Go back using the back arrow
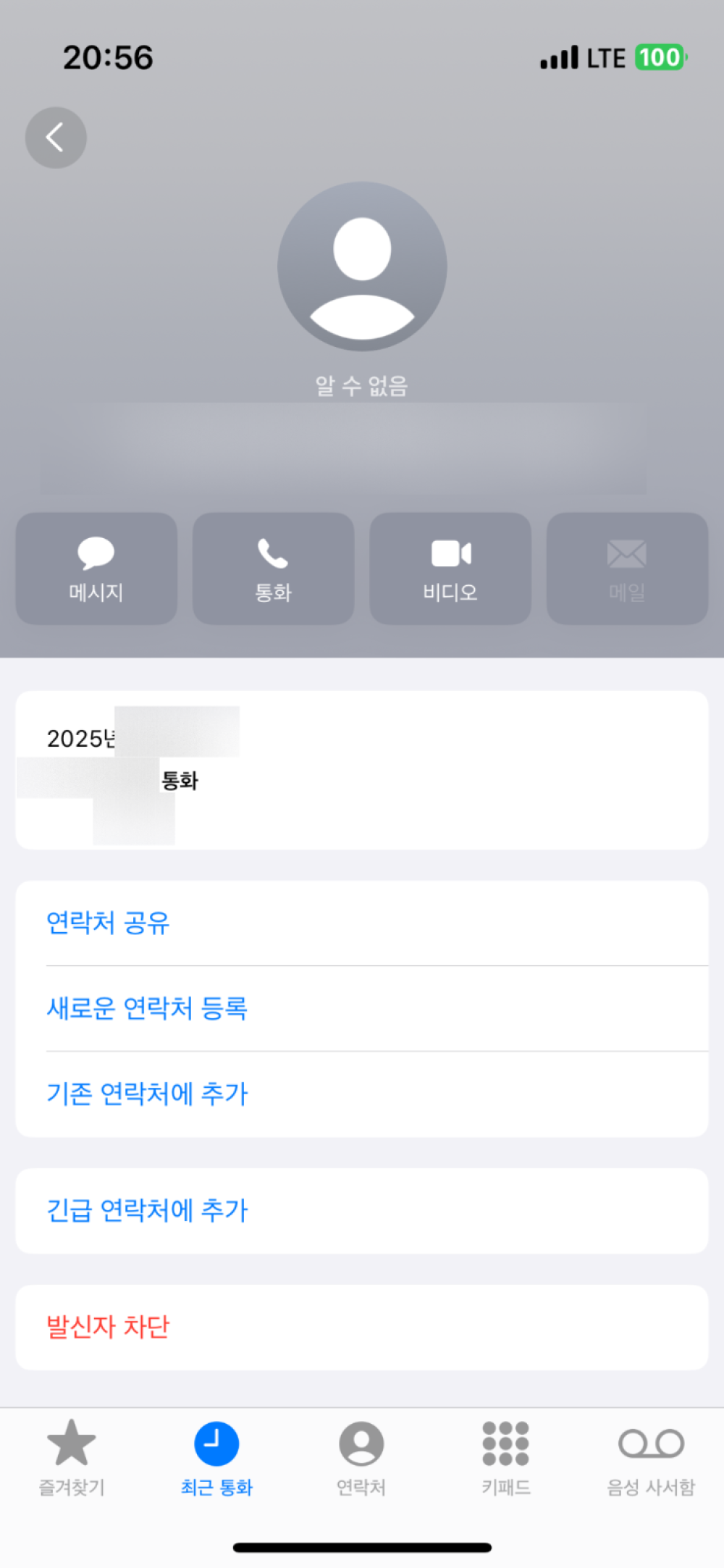The image size is (724, 1568). [x=56, y=138]
